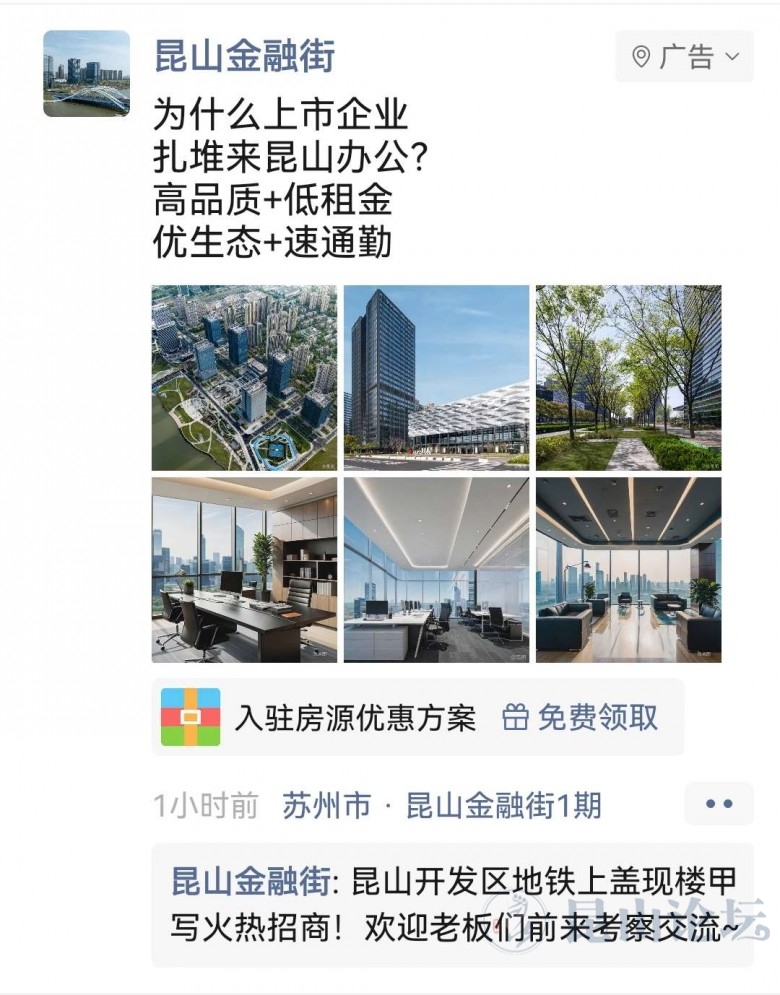Image resolution: width=780 pixels, height=995 pixels.
Task: Tap commenter name 昆山金融街
Action: coord(251,882)
